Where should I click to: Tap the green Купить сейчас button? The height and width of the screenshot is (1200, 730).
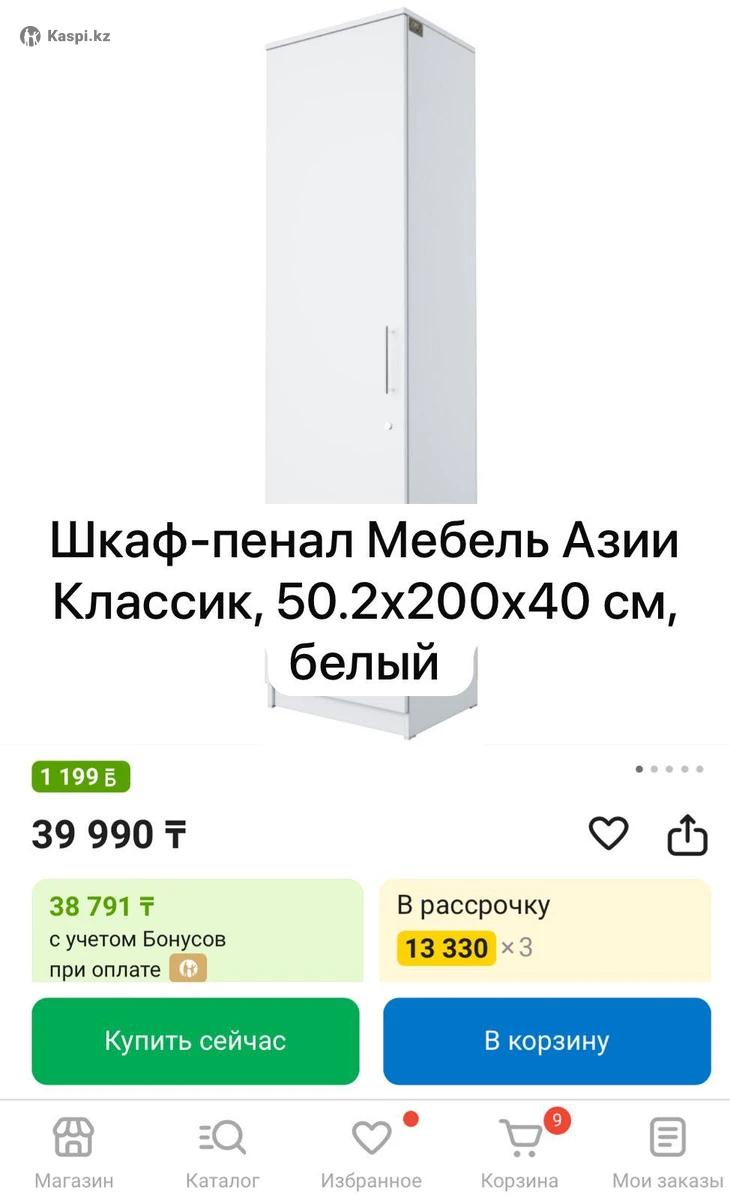tap(195, 1041)
